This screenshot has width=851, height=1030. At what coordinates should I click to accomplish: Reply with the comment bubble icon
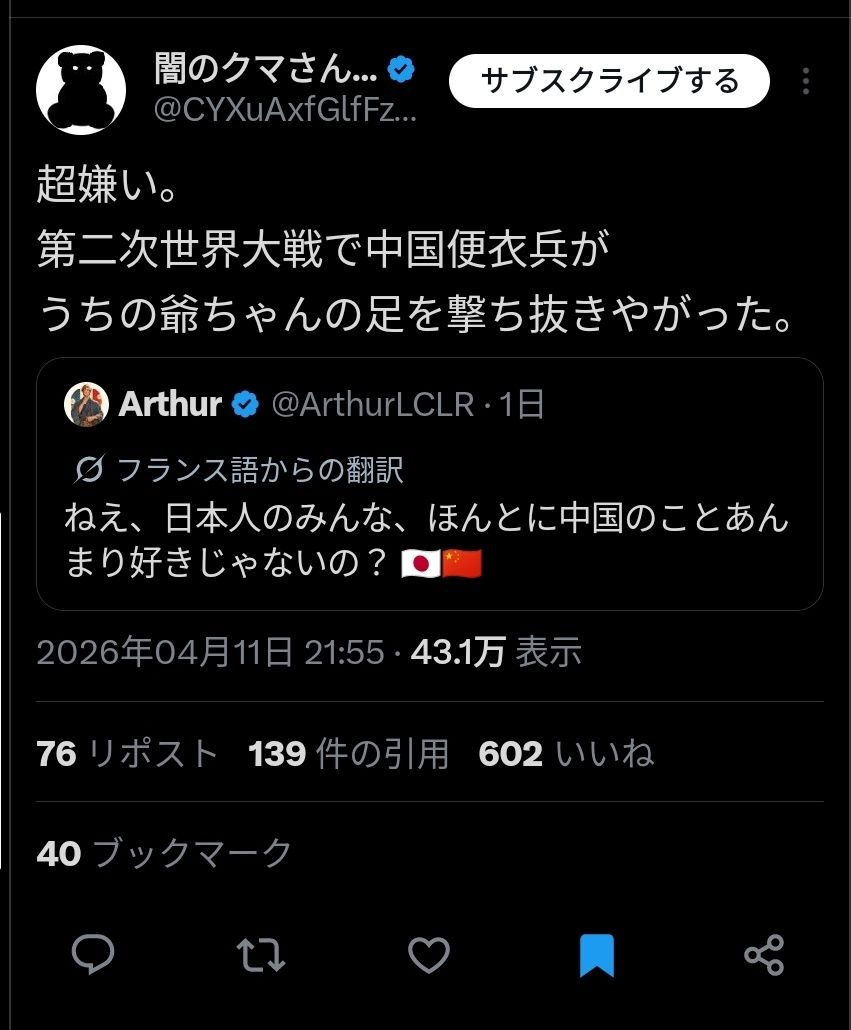click(94, 955)
